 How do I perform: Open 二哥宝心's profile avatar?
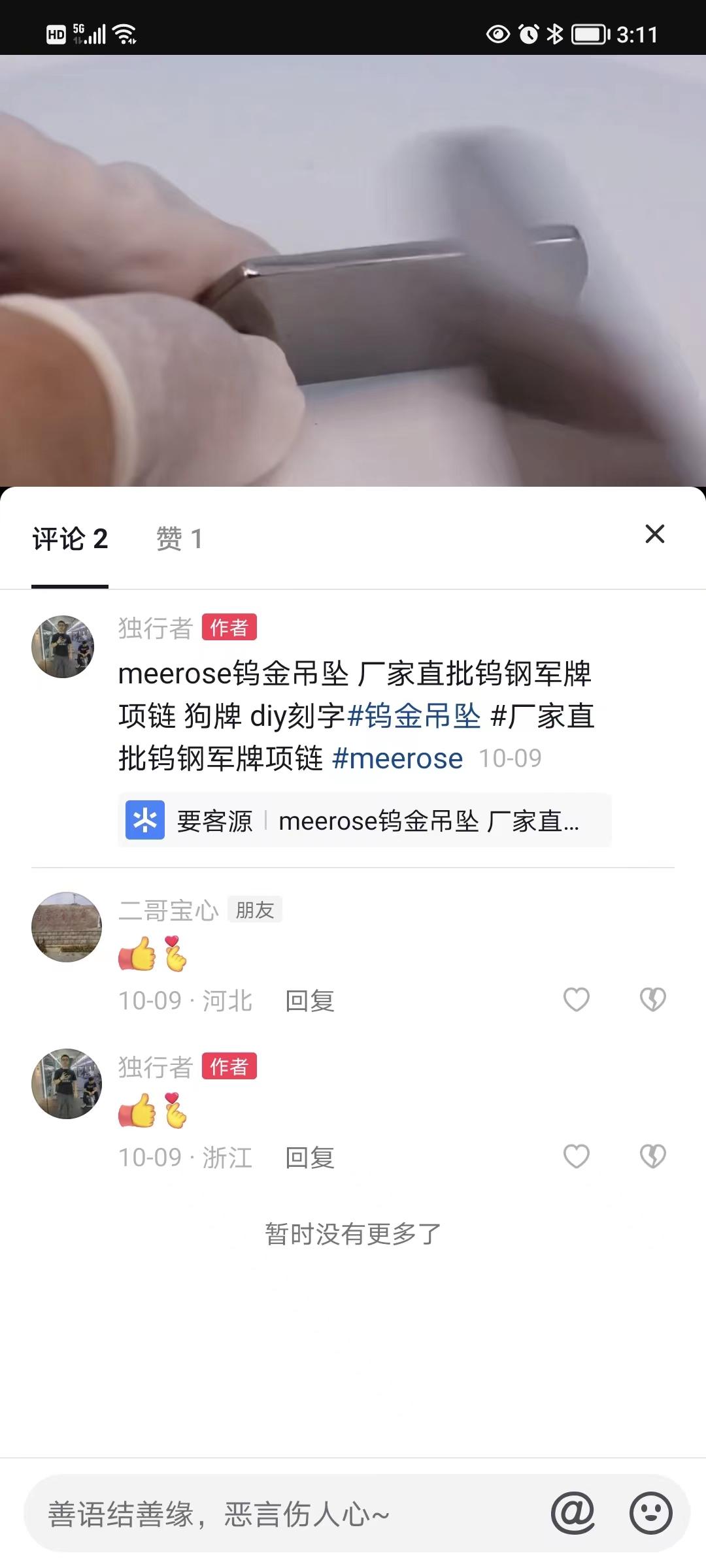click(x=67, y=927)
